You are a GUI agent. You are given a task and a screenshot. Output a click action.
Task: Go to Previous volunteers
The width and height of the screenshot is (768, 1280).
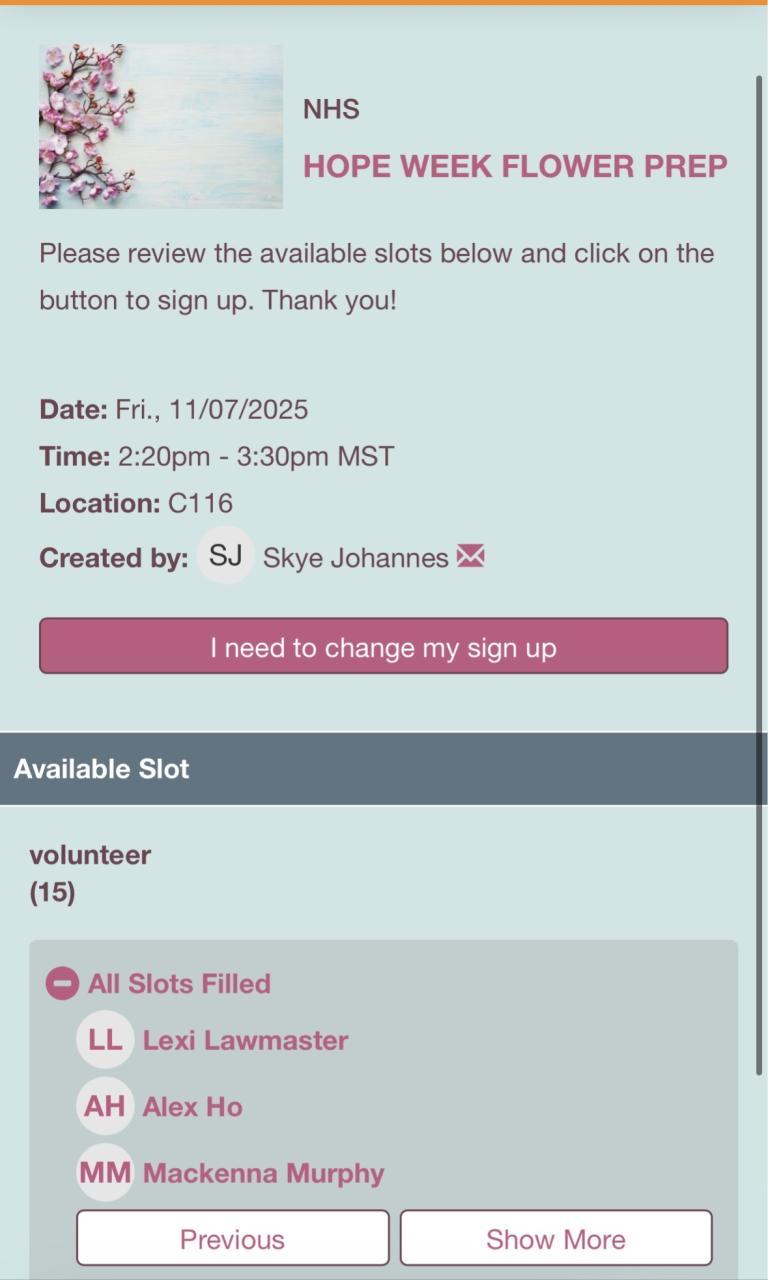tap(232, 1239)
